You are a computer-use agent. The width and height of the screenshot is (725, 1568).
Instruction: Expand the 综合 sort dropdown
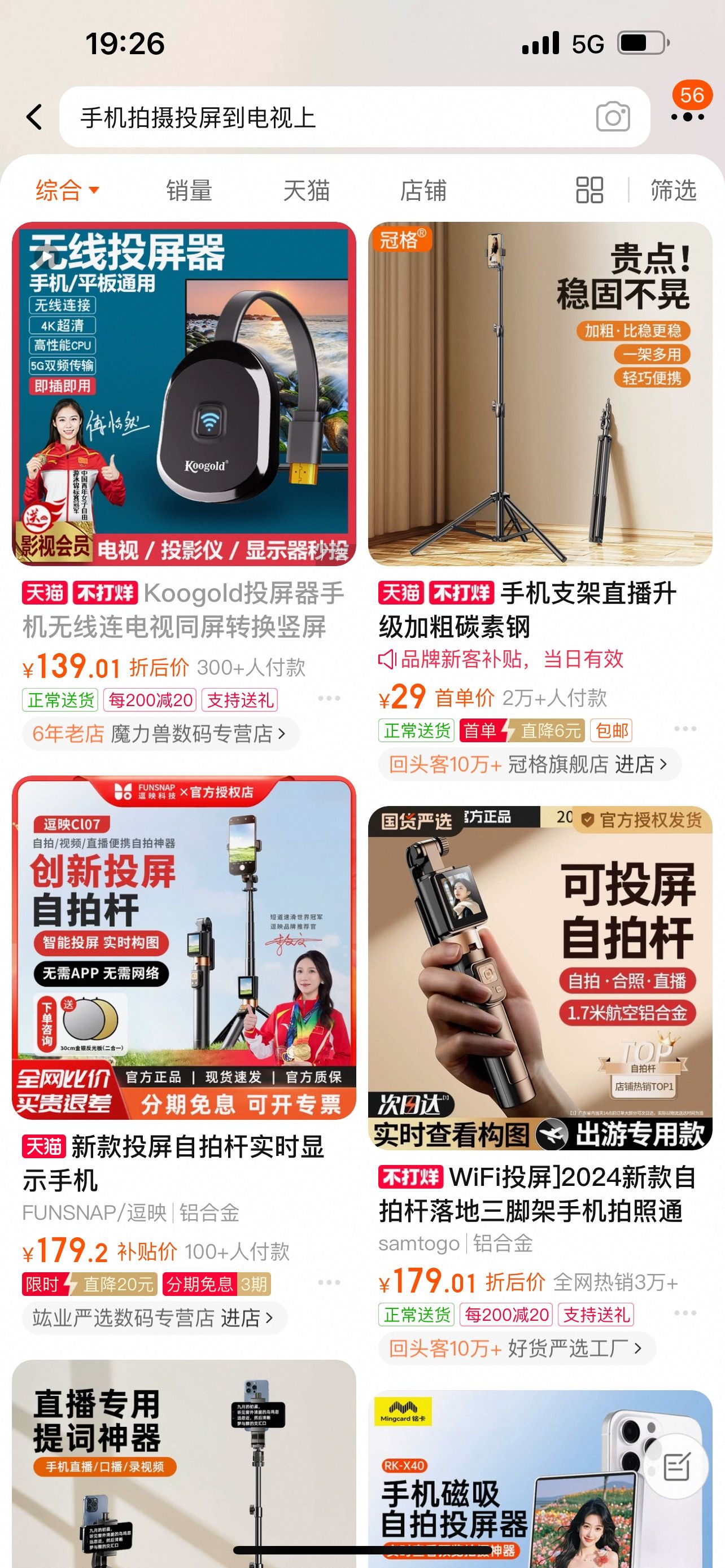coord(67,191)
